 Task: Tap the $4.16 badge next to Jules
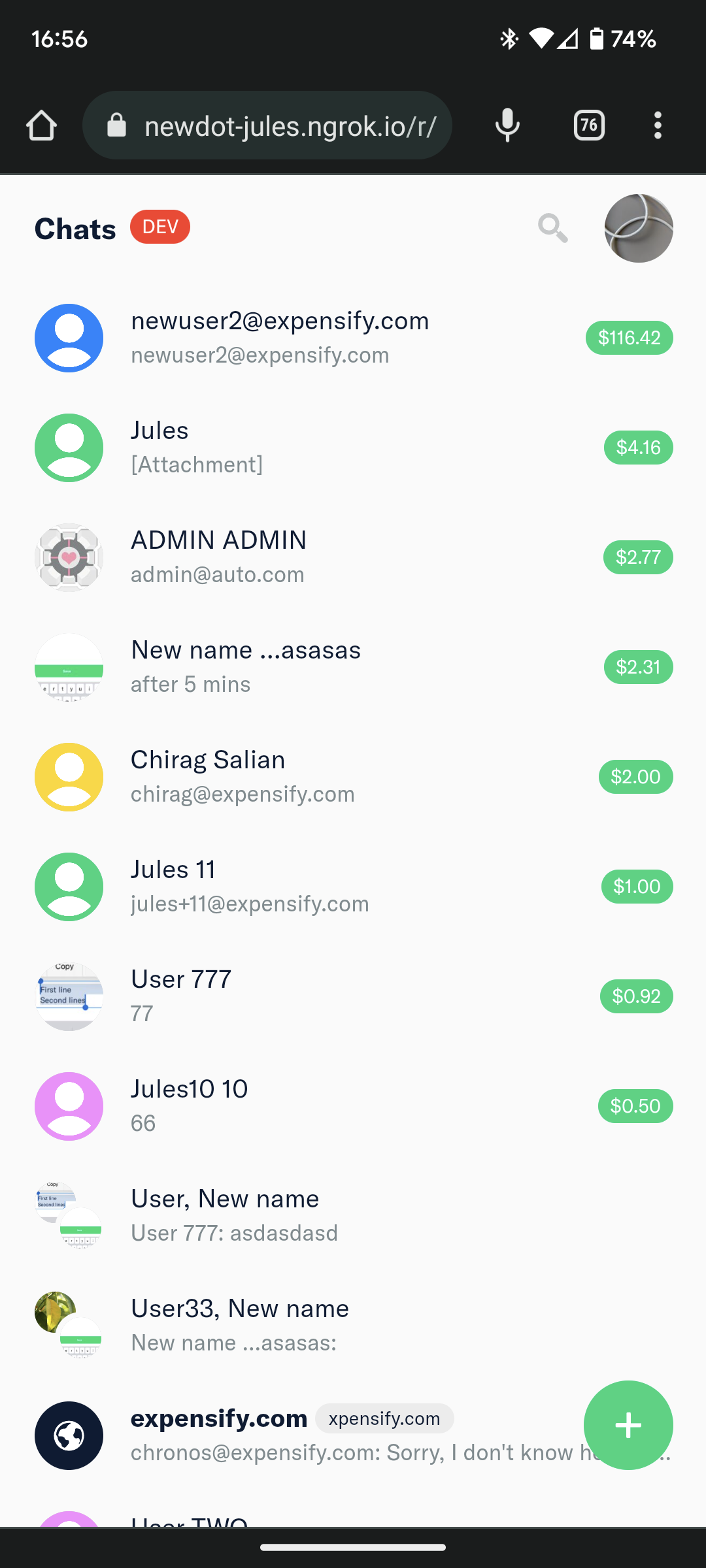pos(638,448)
